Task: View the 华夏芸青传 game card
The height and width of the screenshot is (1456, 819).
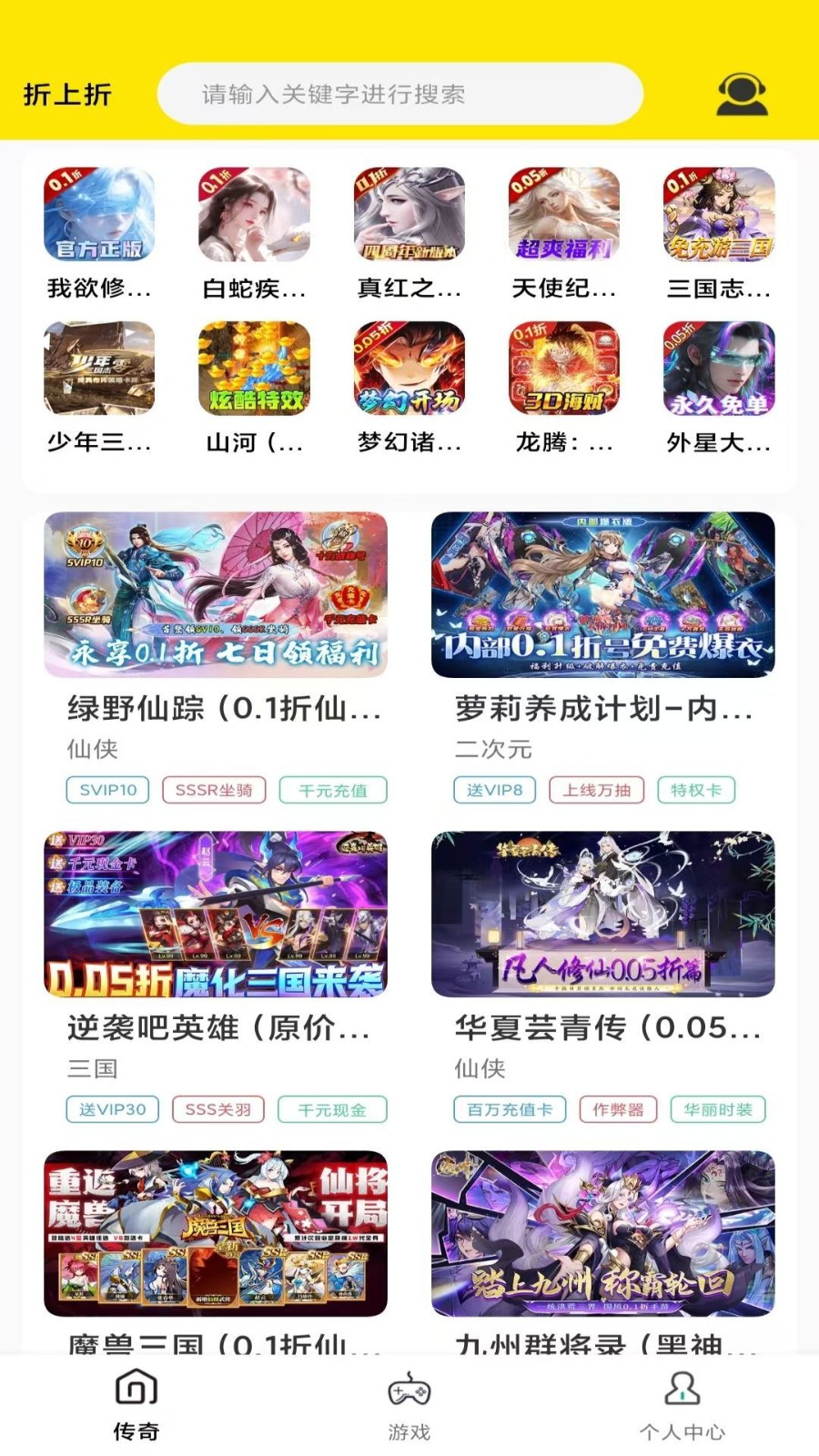Action: coord(602,915)
